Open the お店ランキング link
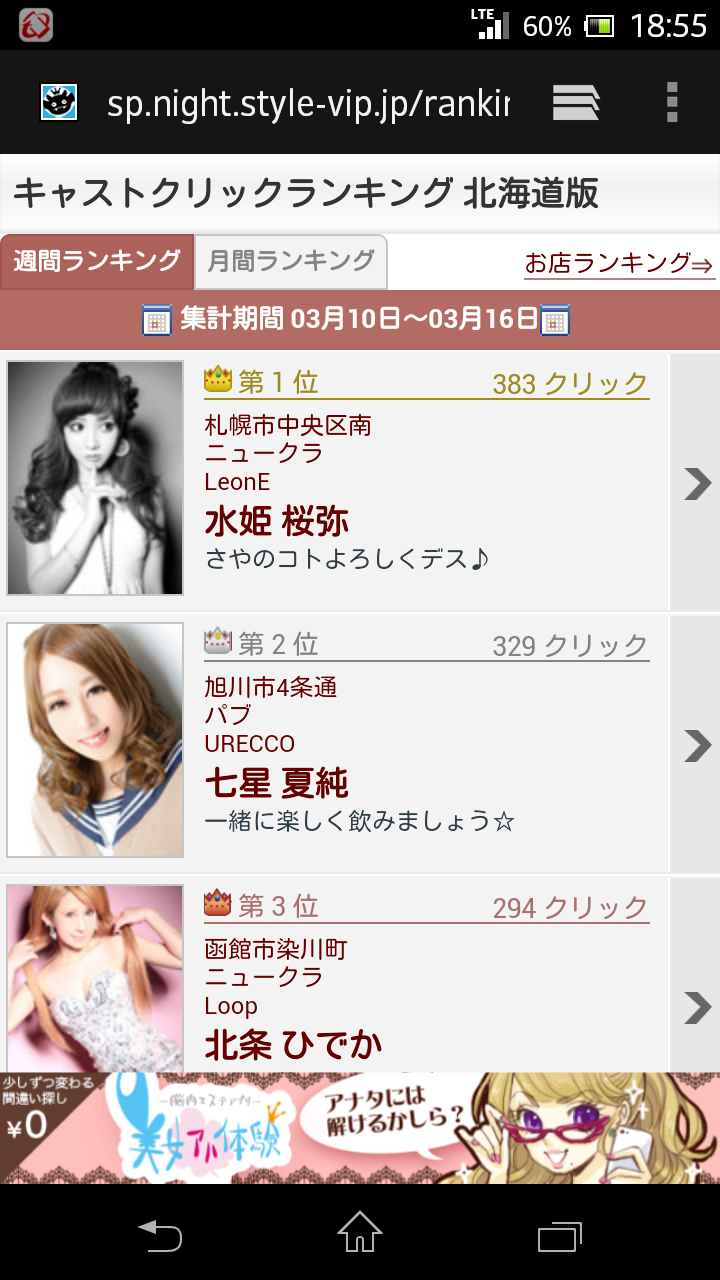This screenshot has width=720, height=1280. pos(619,264)
